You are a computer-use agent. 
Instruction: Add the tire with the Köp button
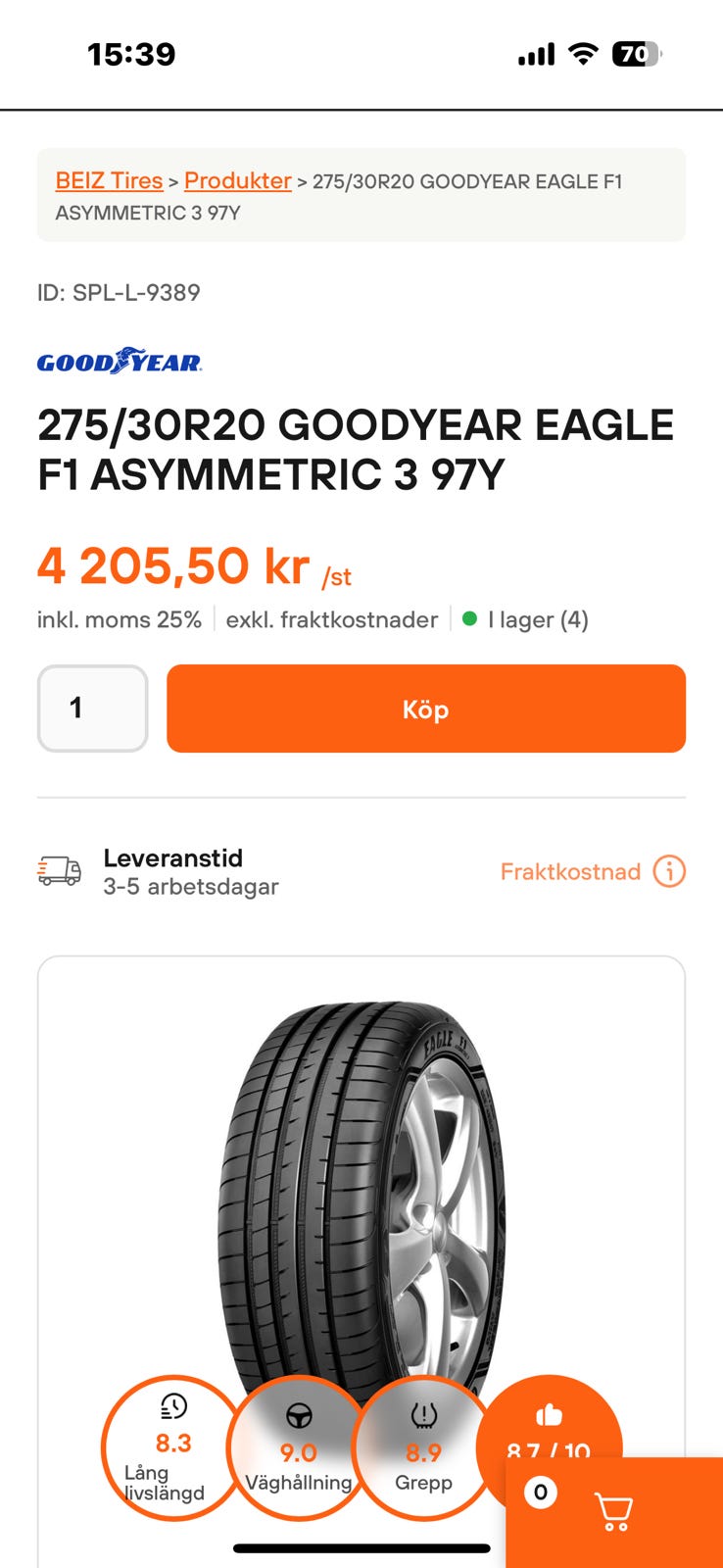tap(425, 709)
